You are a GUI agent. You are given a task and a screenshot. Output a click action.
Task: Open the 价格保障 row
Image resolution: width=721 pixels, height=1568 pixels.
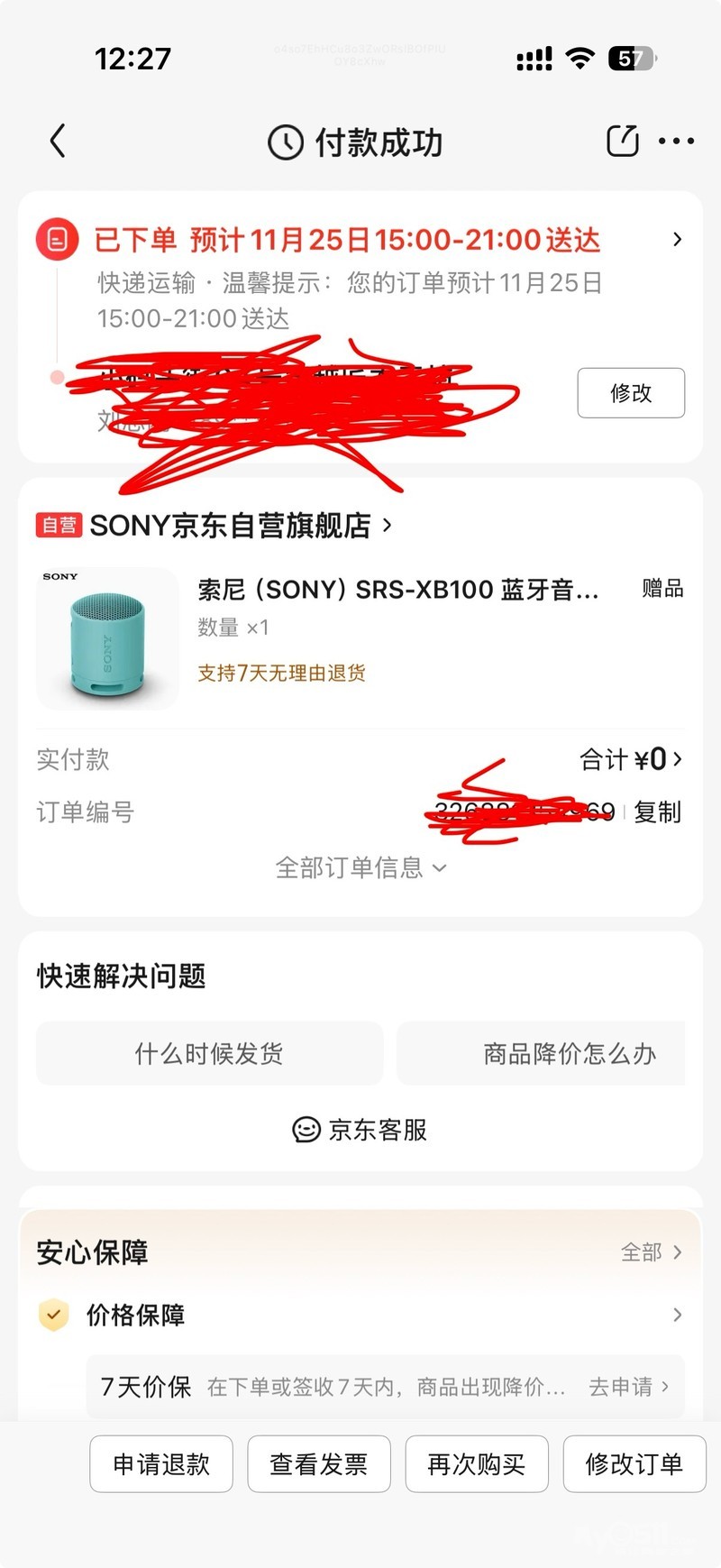(360, 1316)
